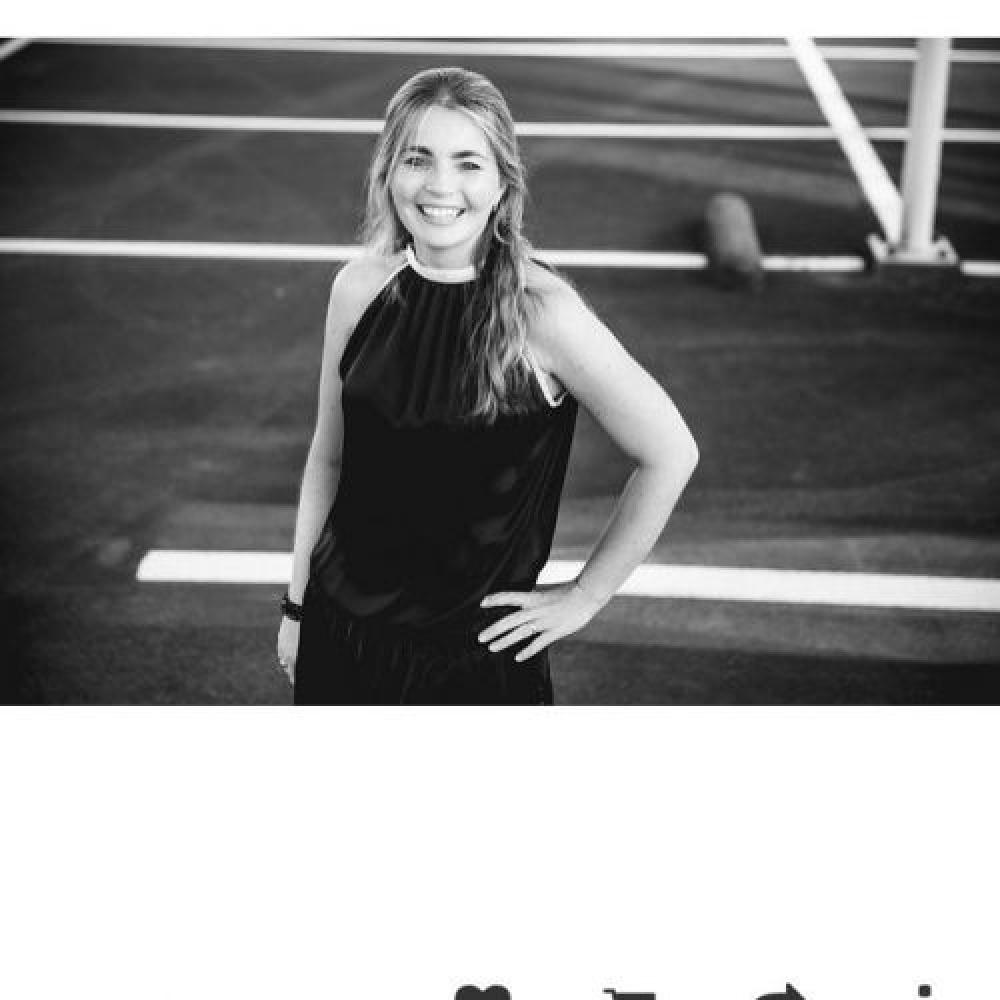
Task: Like this photo with the heart icon
Action: coord(483,993)
